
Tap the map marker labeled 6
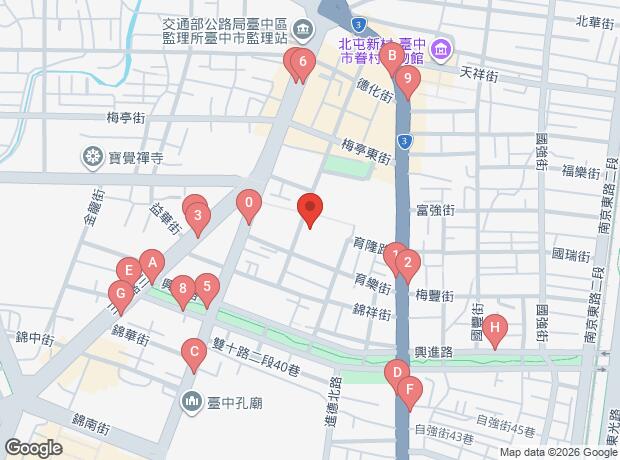302,63
